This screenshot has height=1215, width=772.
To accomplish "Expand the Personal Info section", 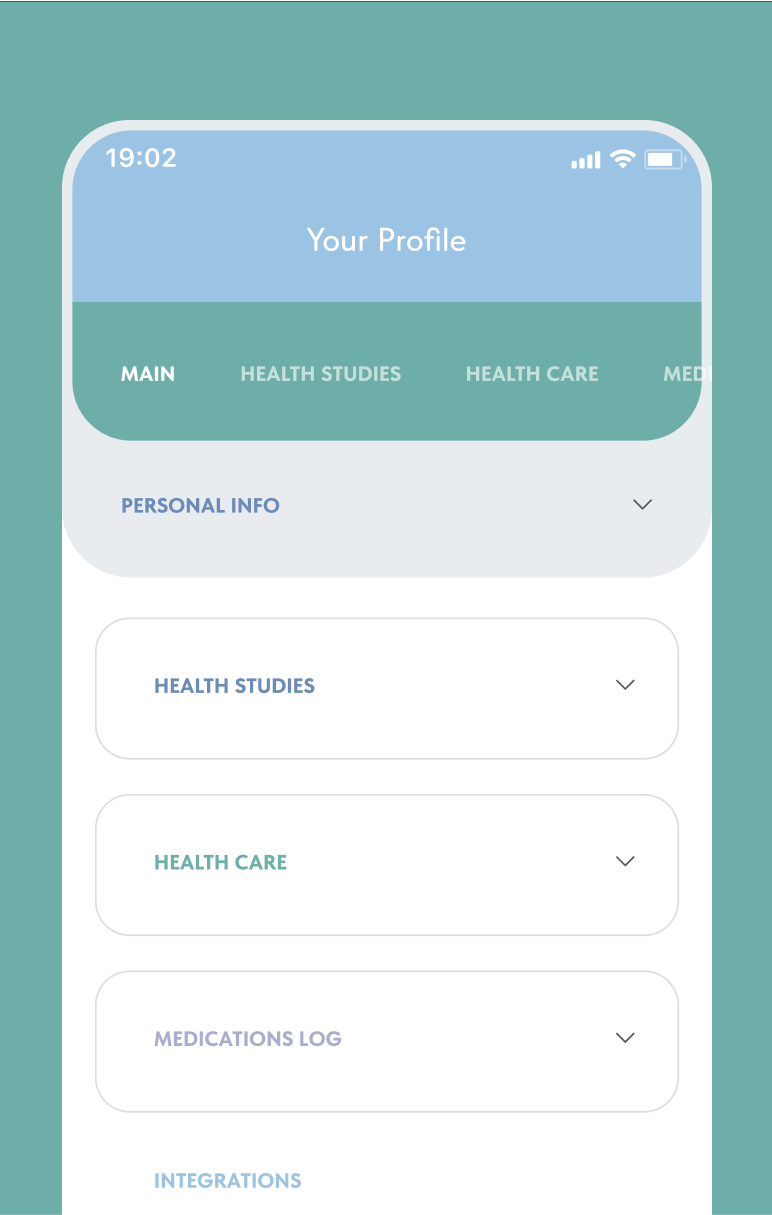I will pos(642,505).
